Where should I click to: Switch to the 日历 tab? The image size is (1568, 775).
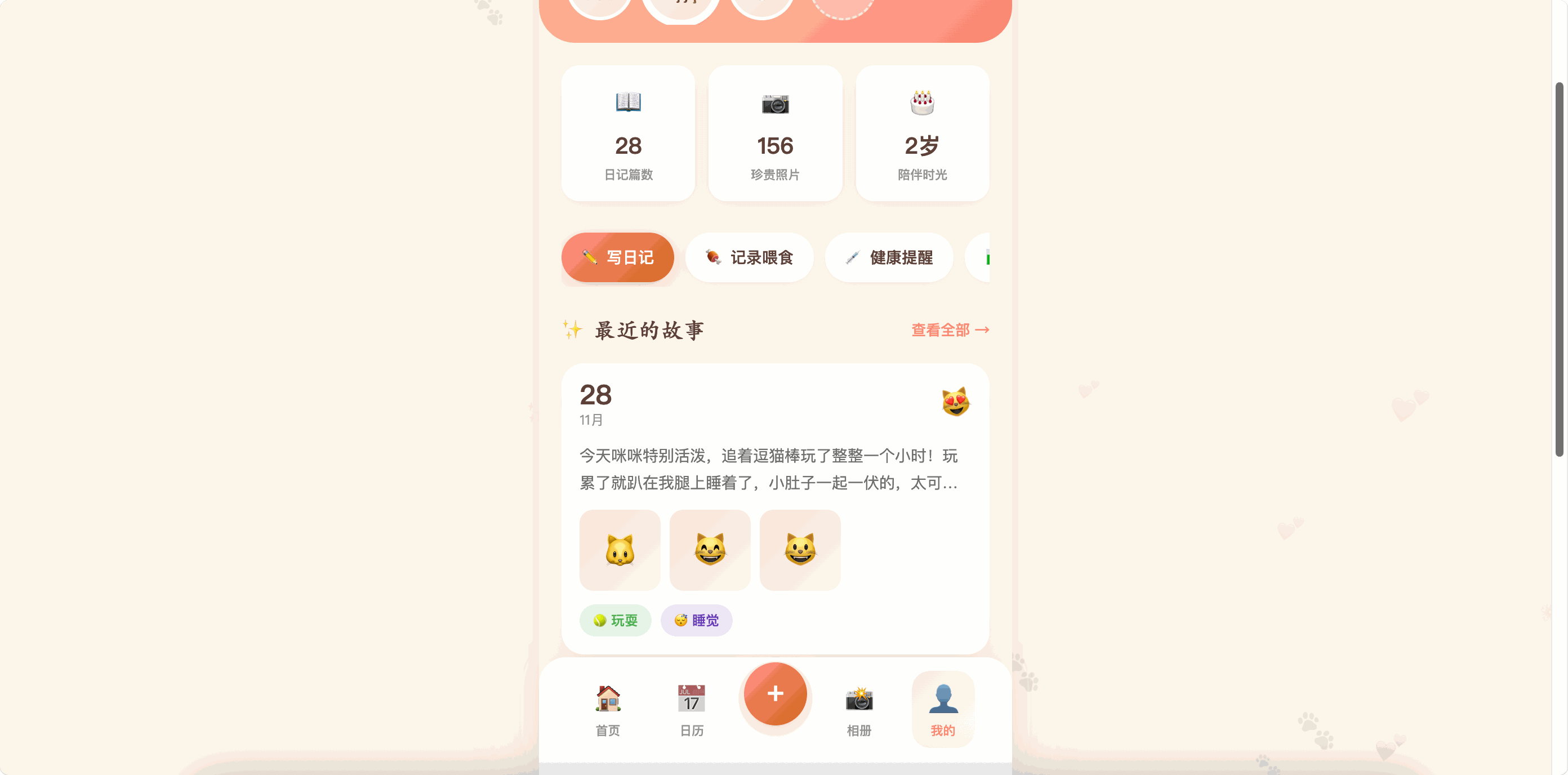[692, 709]
